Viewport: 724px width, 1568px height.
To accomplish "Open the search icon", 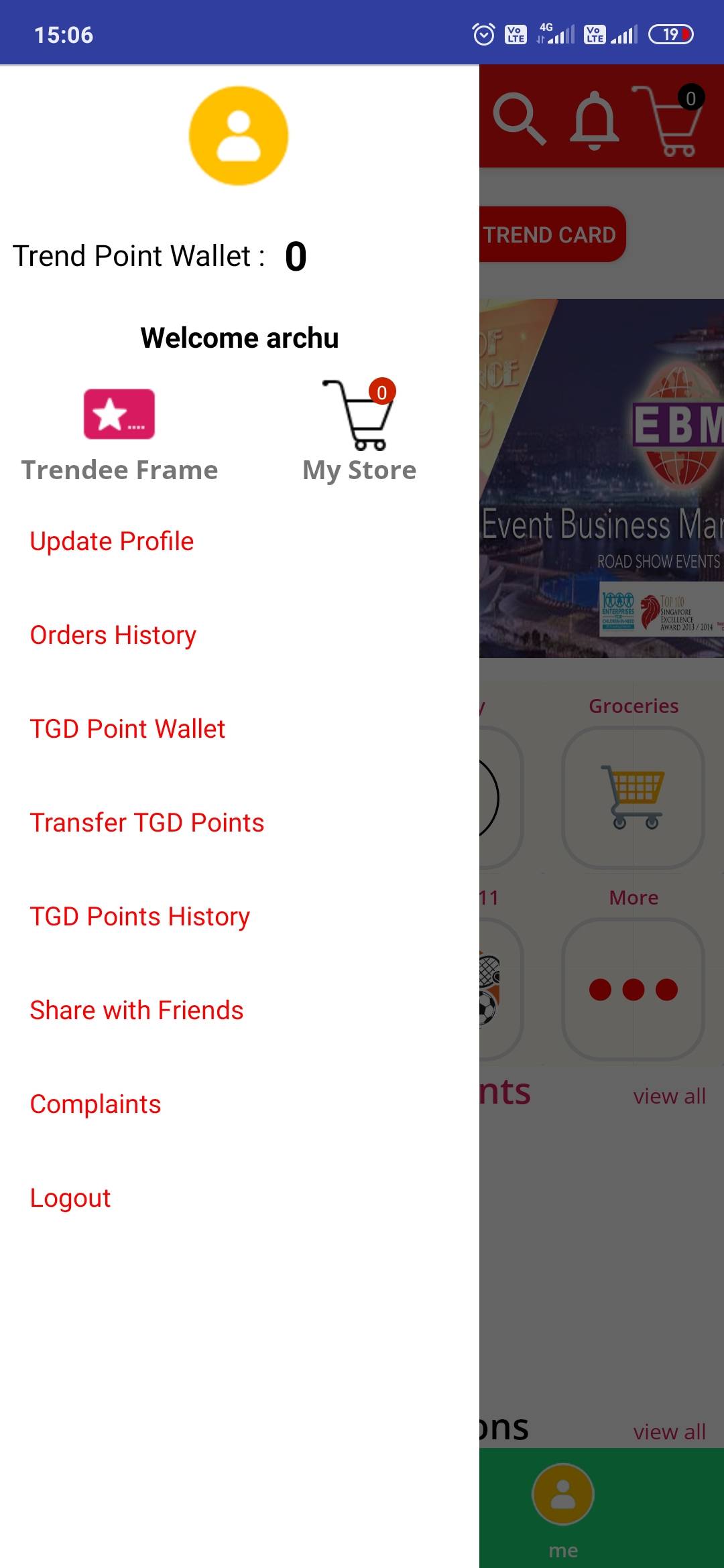I will pos(519,119).
